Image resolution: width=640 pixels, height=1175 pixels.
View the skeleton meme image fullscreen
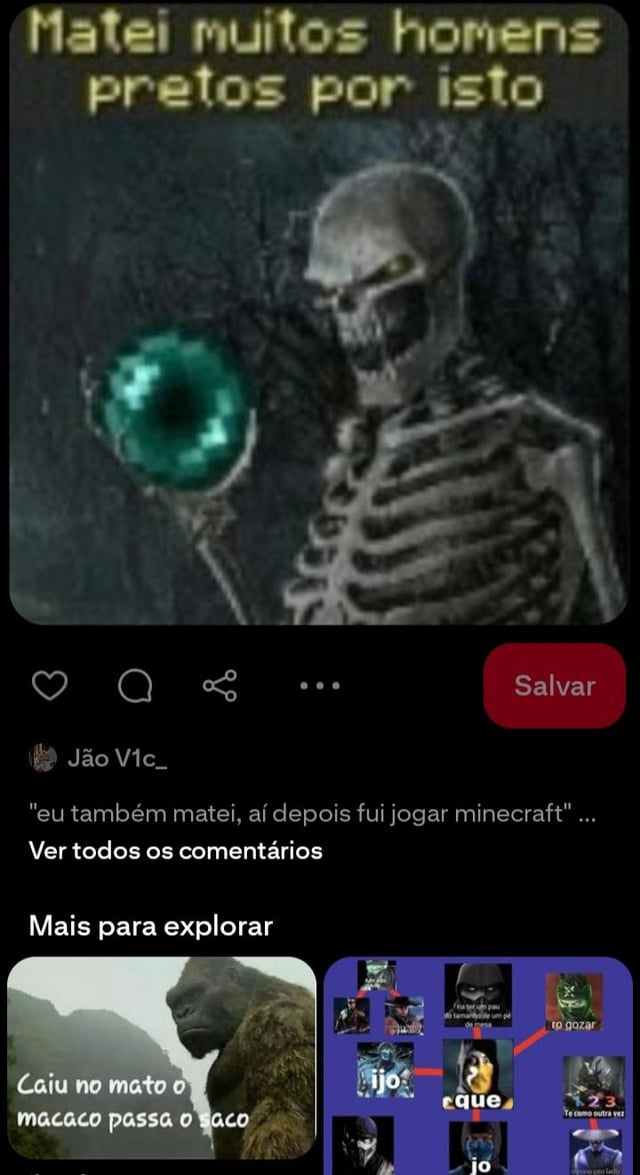pyautogui.click(x=319, y=330)
